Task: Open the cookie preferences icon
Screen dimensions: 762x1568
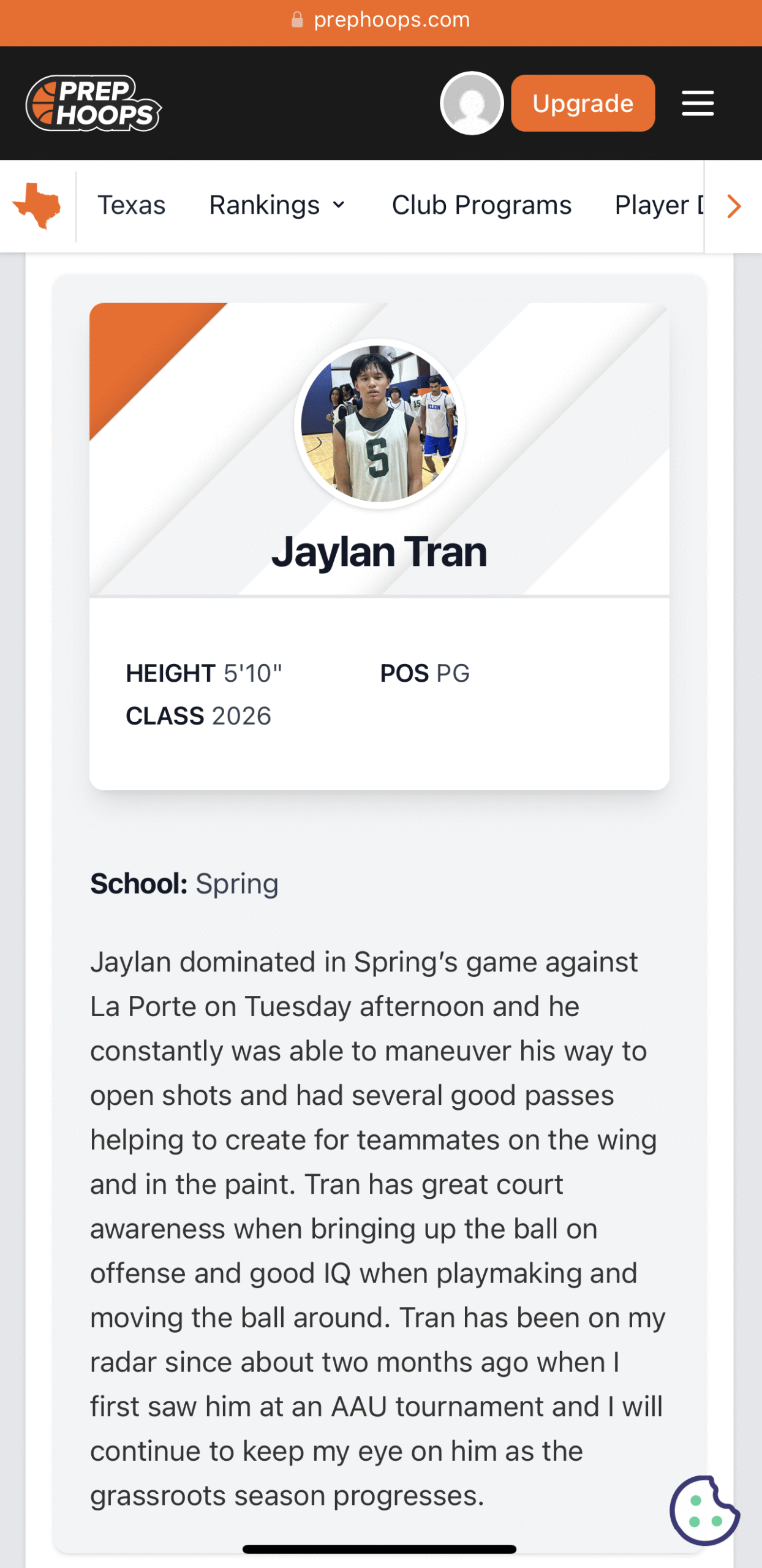Action: [x=704, y=1510]
